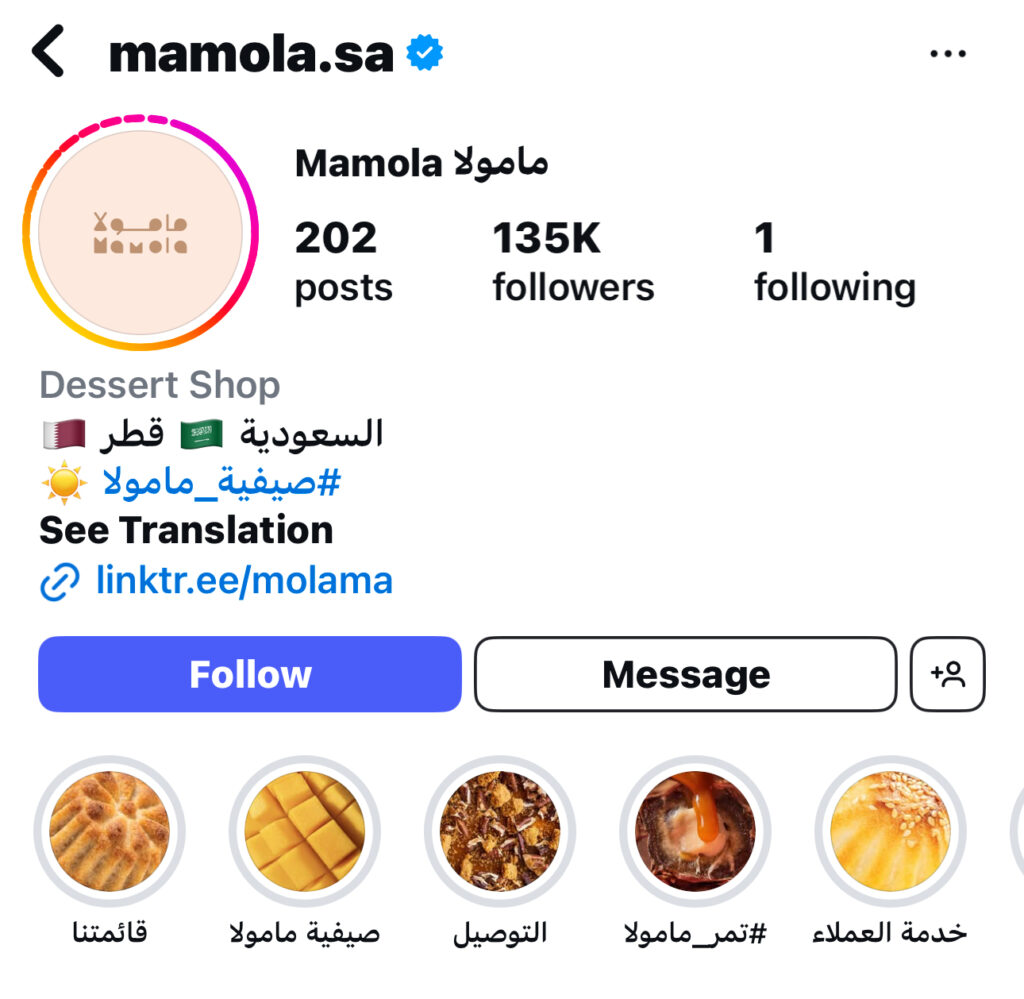The width and height of the screenshot is (1024, 999).
Task: View Mamola's story from profile picture
Action: point(140,232)
